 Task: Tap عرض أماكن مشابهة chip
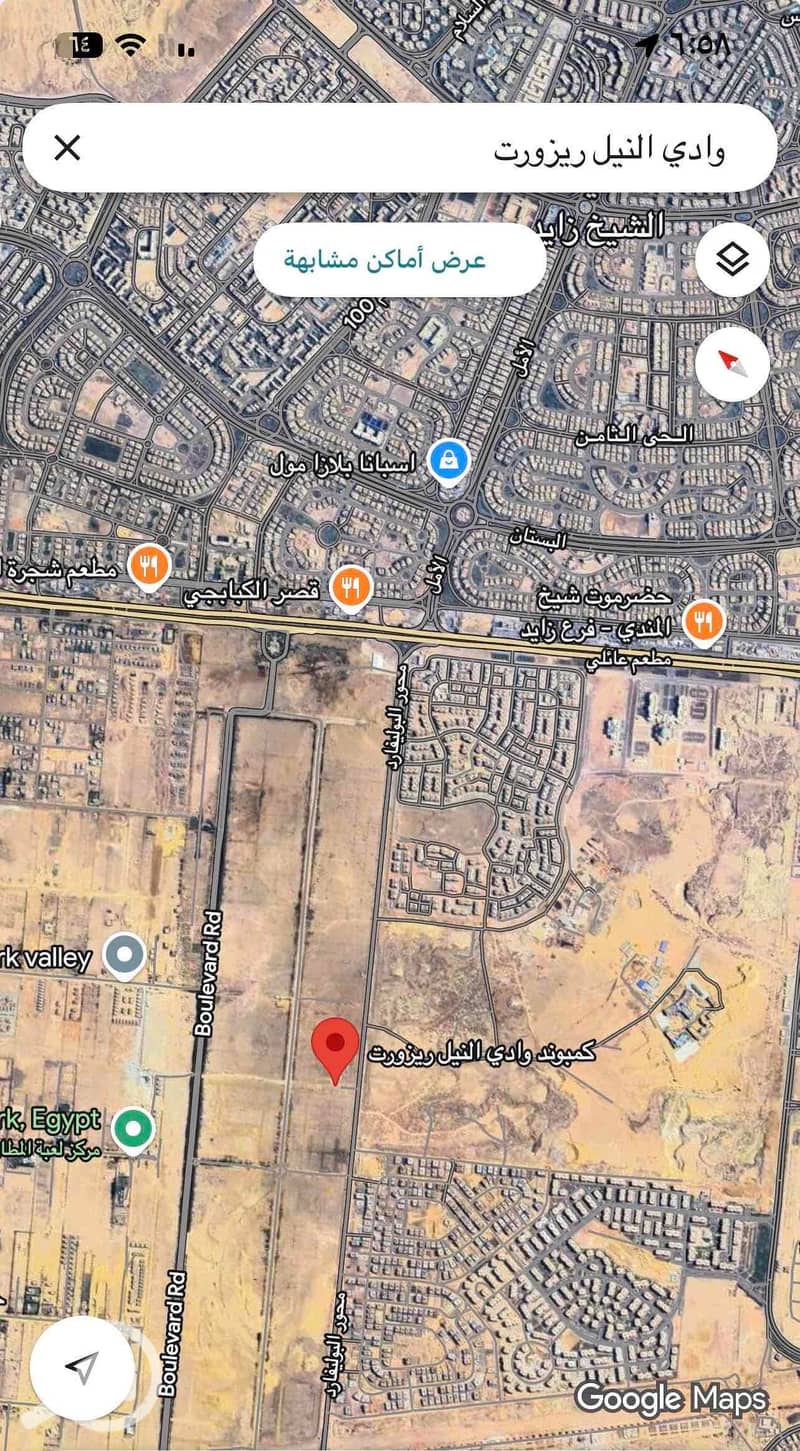[399, 260]
